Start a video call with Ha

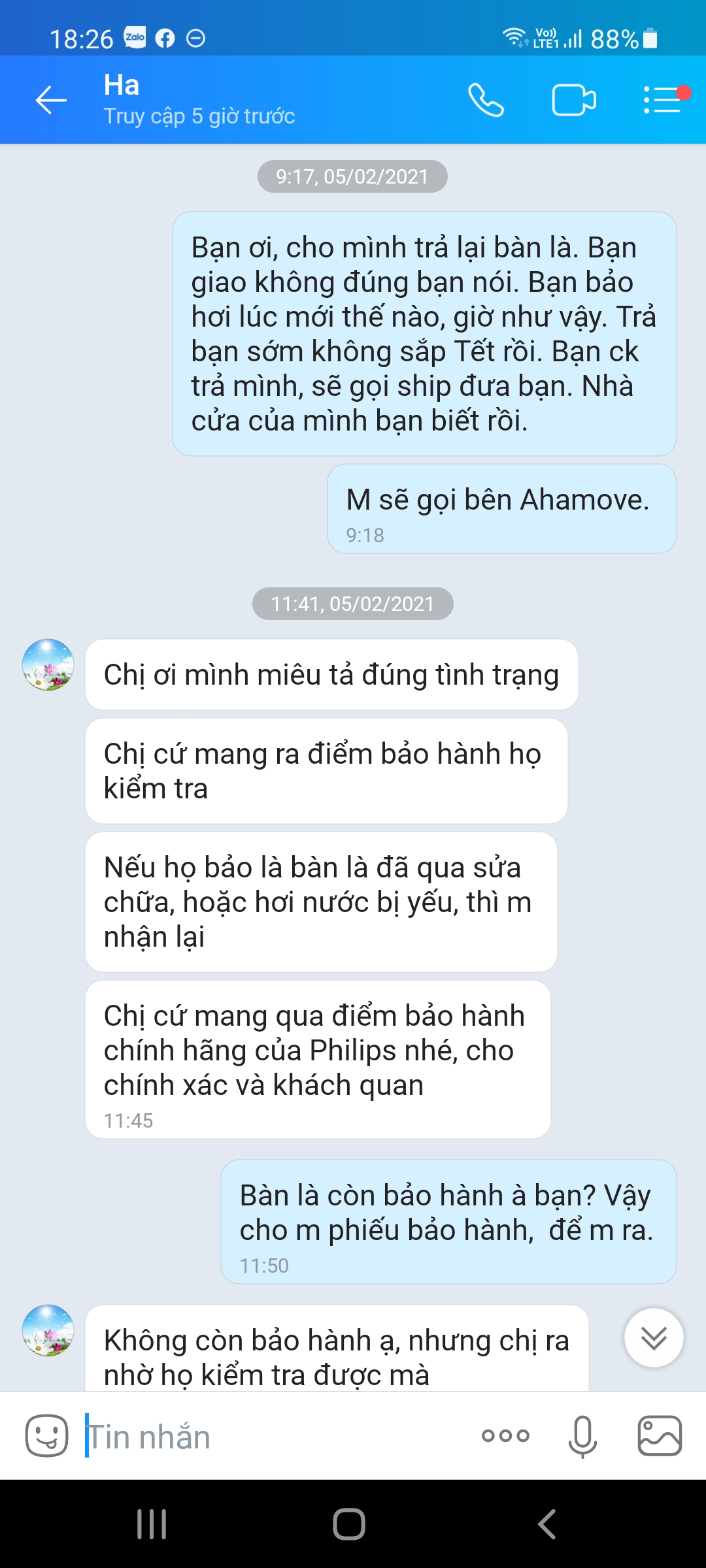tap(573, 100)
